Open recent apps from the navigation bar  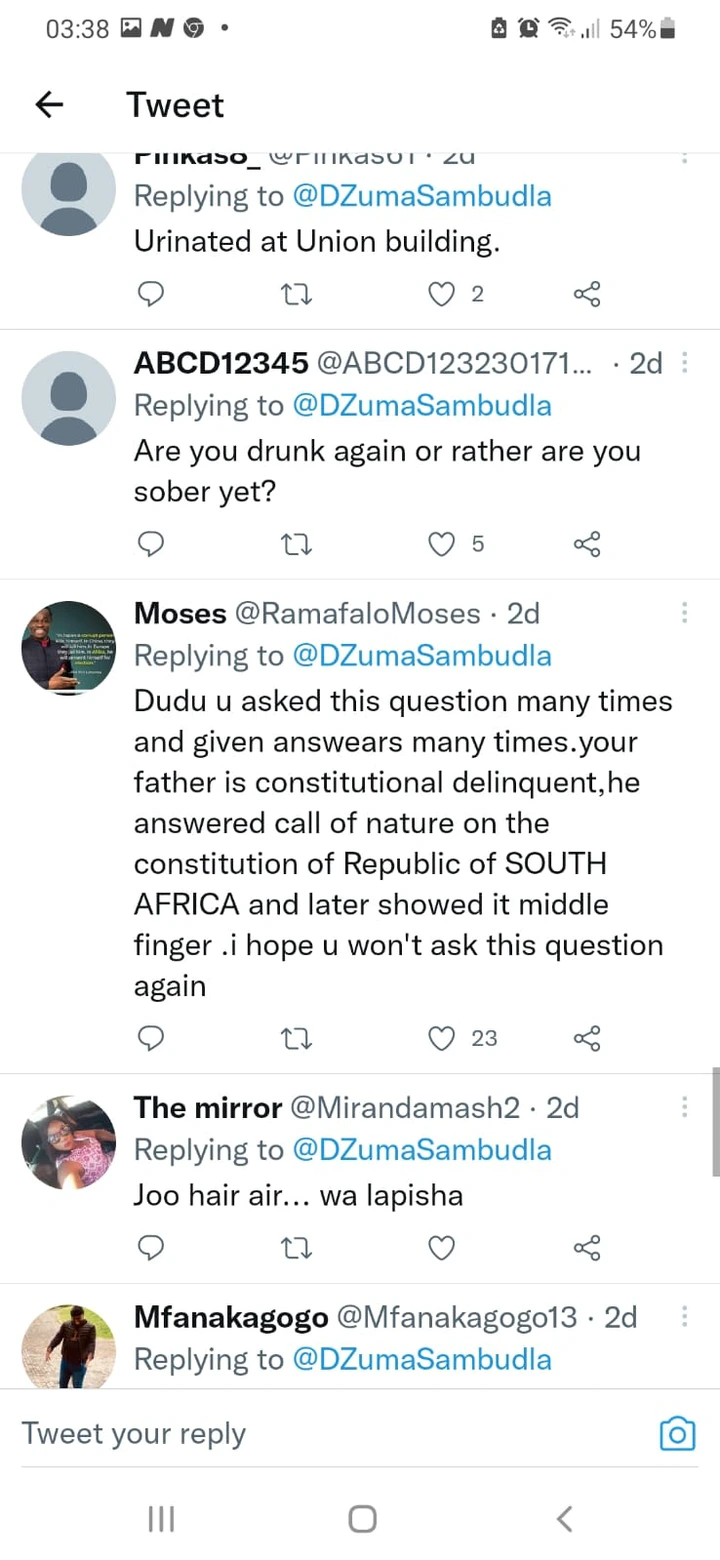[x=160, y=1519]
